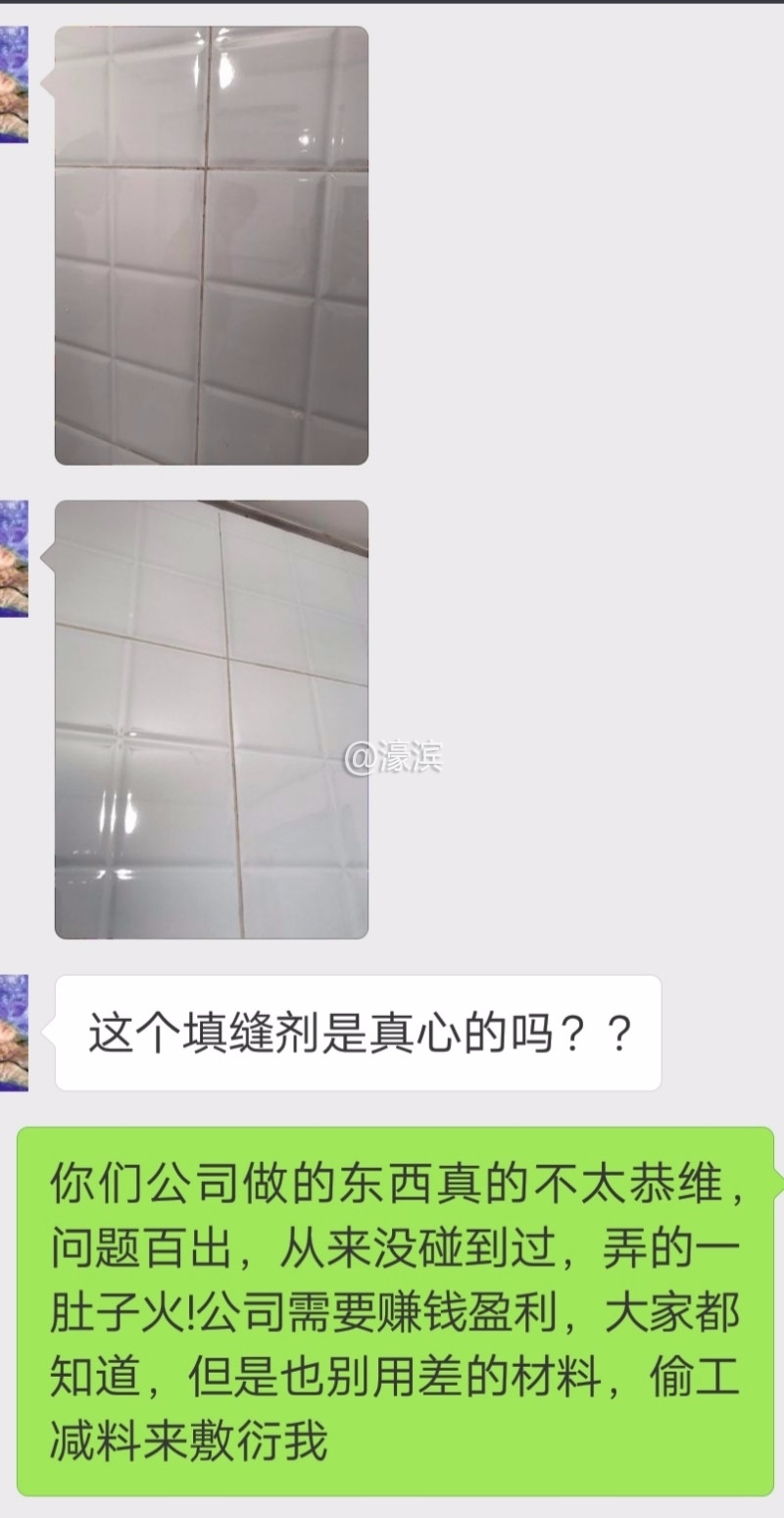Screen dimensions: 784x1518
Task: Click the avatar next to the second tile photo
Action: click(x=15, y=559)
